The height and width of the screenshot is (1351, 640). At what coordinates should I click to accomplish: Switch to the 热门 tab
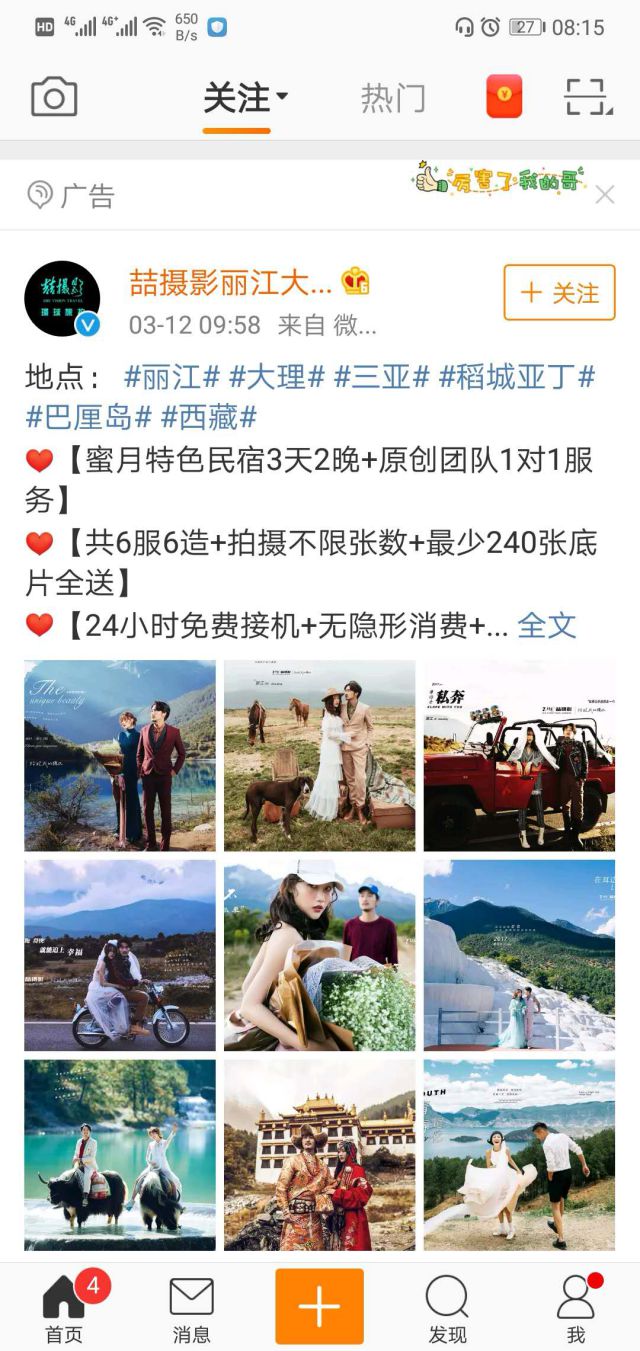[x=393, y=98]
